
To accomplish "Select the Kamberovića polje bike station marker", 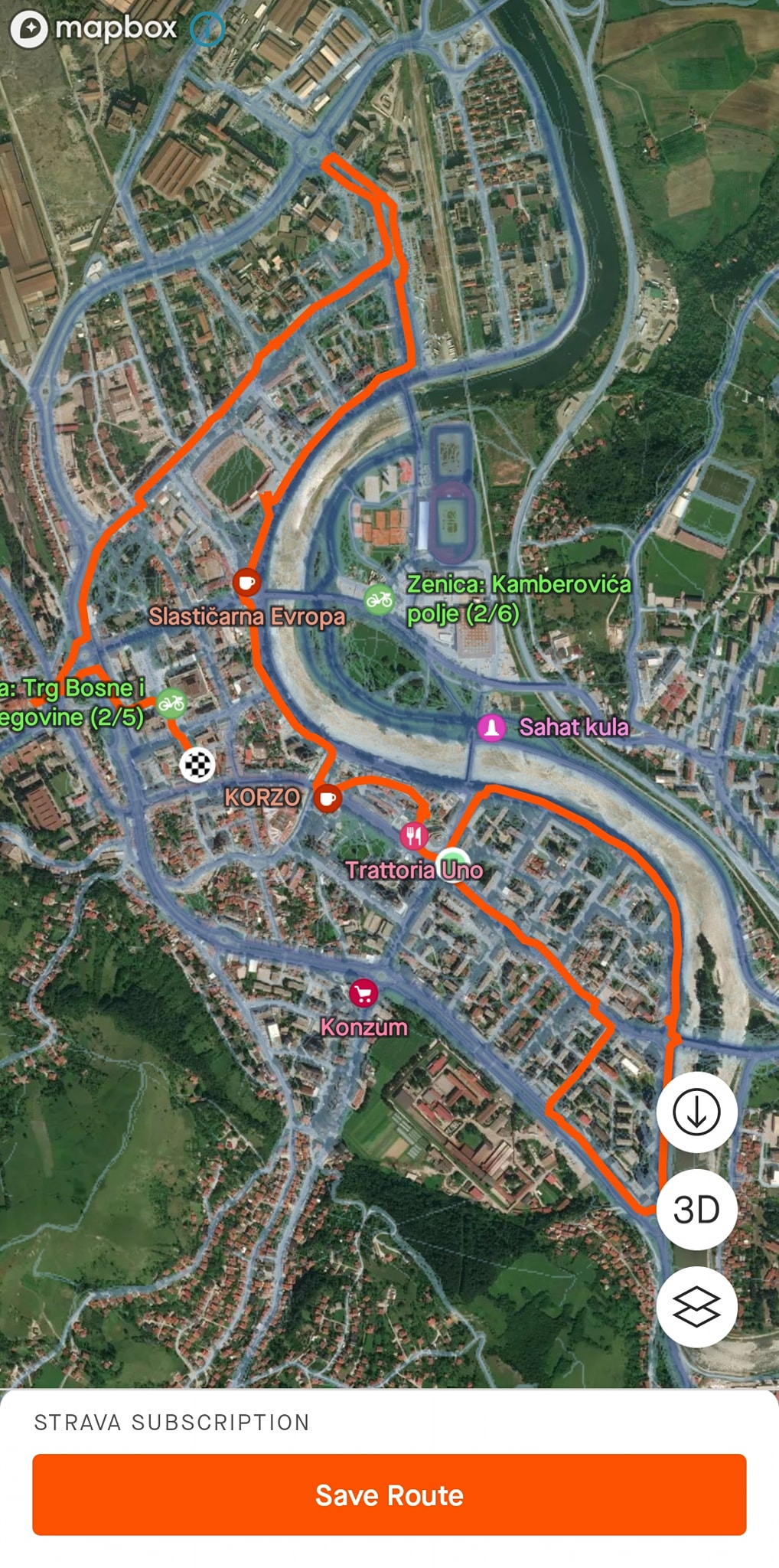I will pos(379,599).
